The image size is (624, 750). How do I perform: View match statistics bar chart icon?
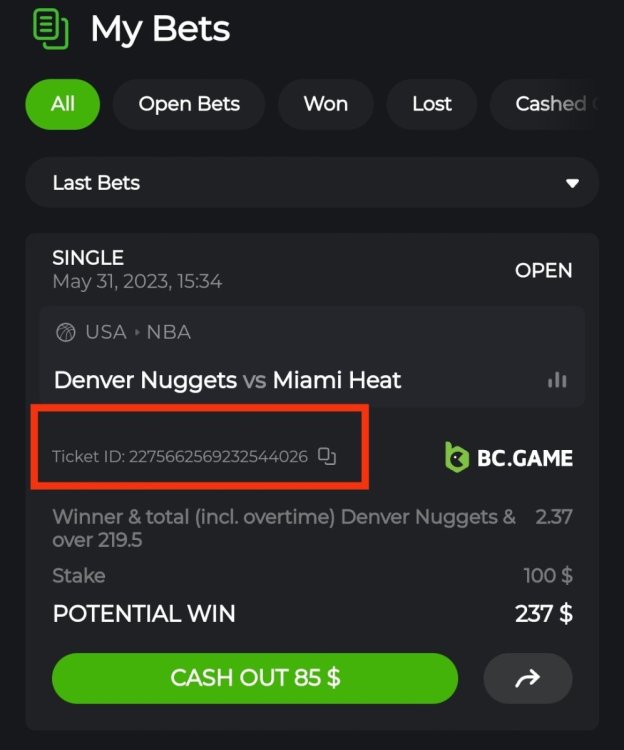click(557, 380)
